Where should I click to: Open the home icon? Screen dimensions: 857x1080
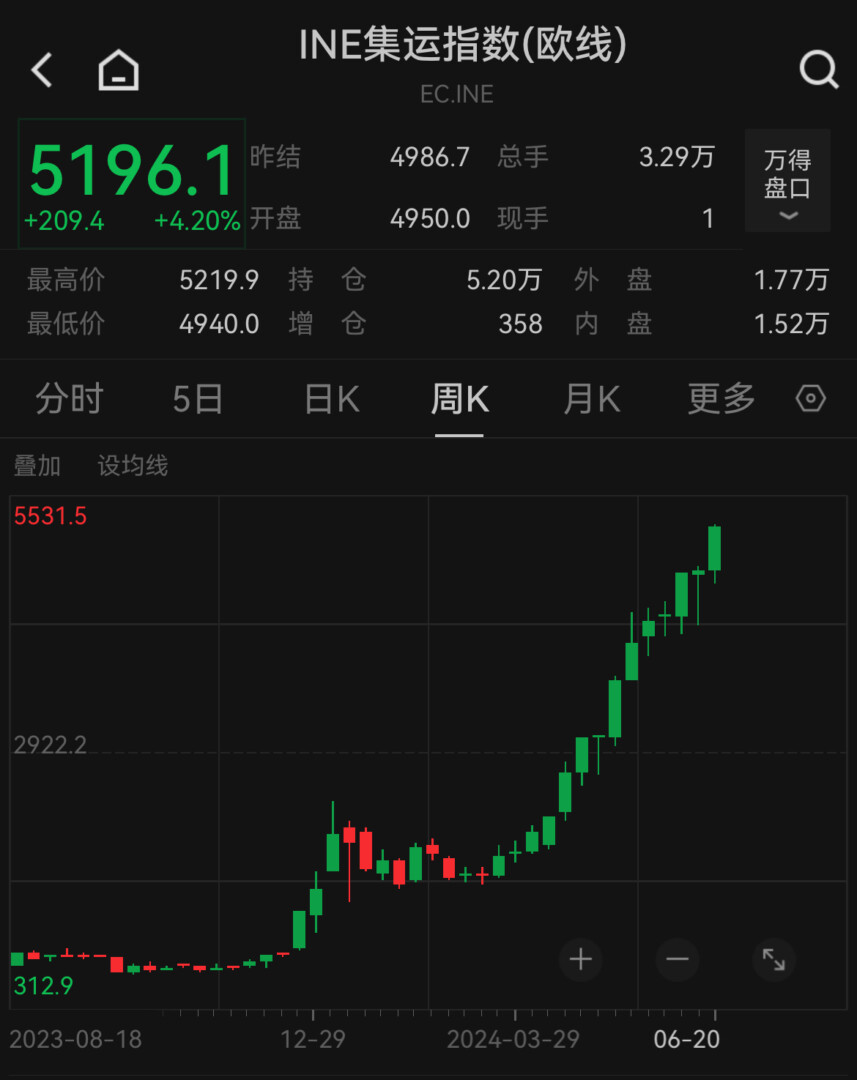(x=118, y=70)
